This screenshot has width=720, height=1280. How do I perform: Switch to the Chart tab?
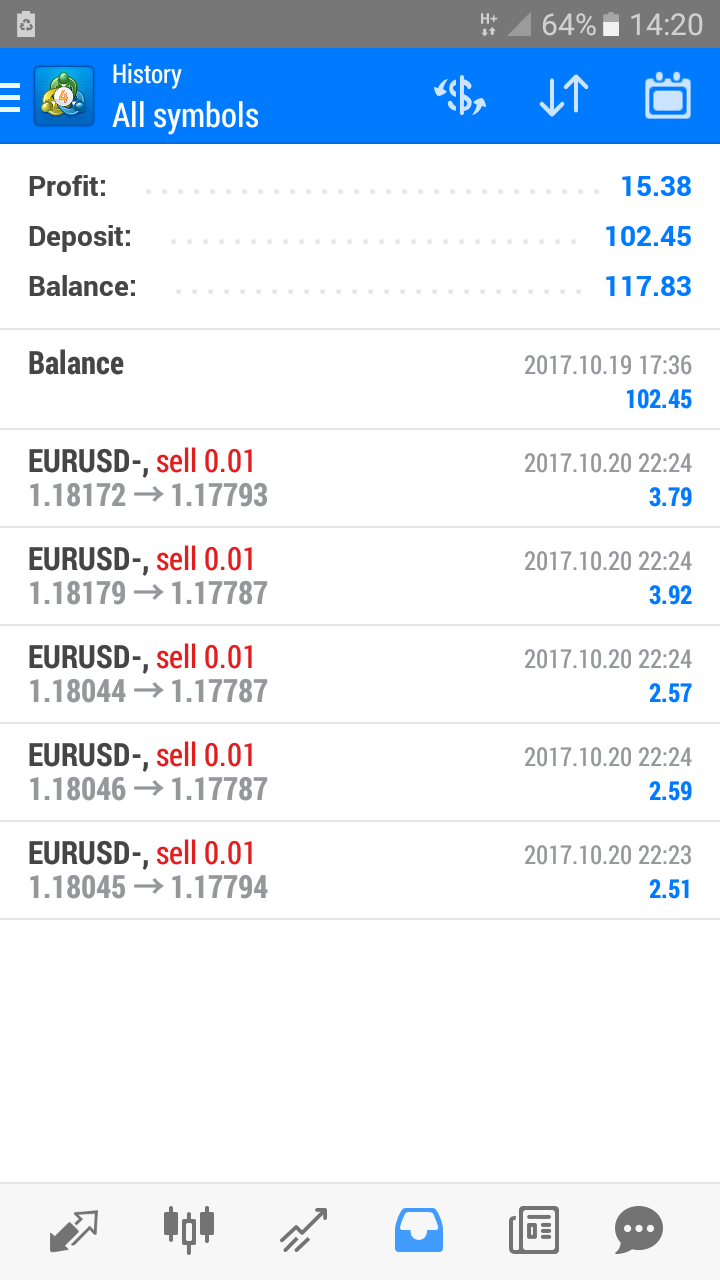click(x=188, y=1230)
